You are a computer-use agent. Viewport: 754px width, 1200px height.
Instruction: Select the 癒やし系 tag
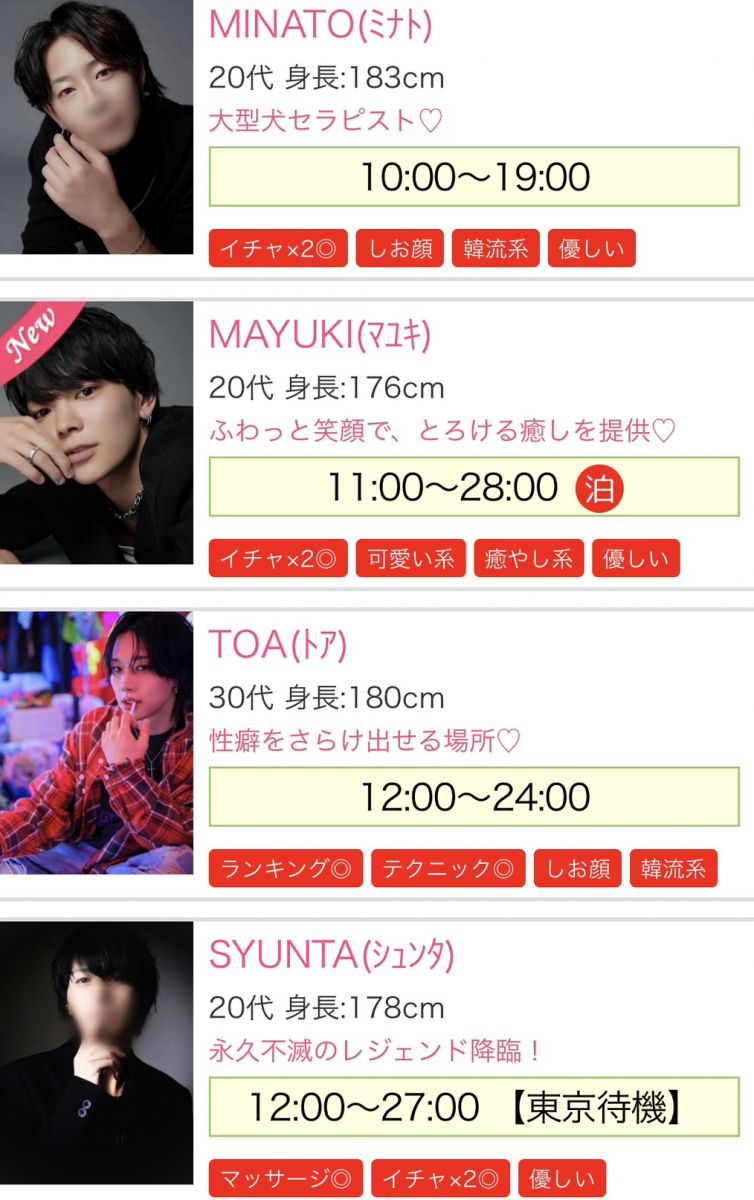tap(529, 558)
